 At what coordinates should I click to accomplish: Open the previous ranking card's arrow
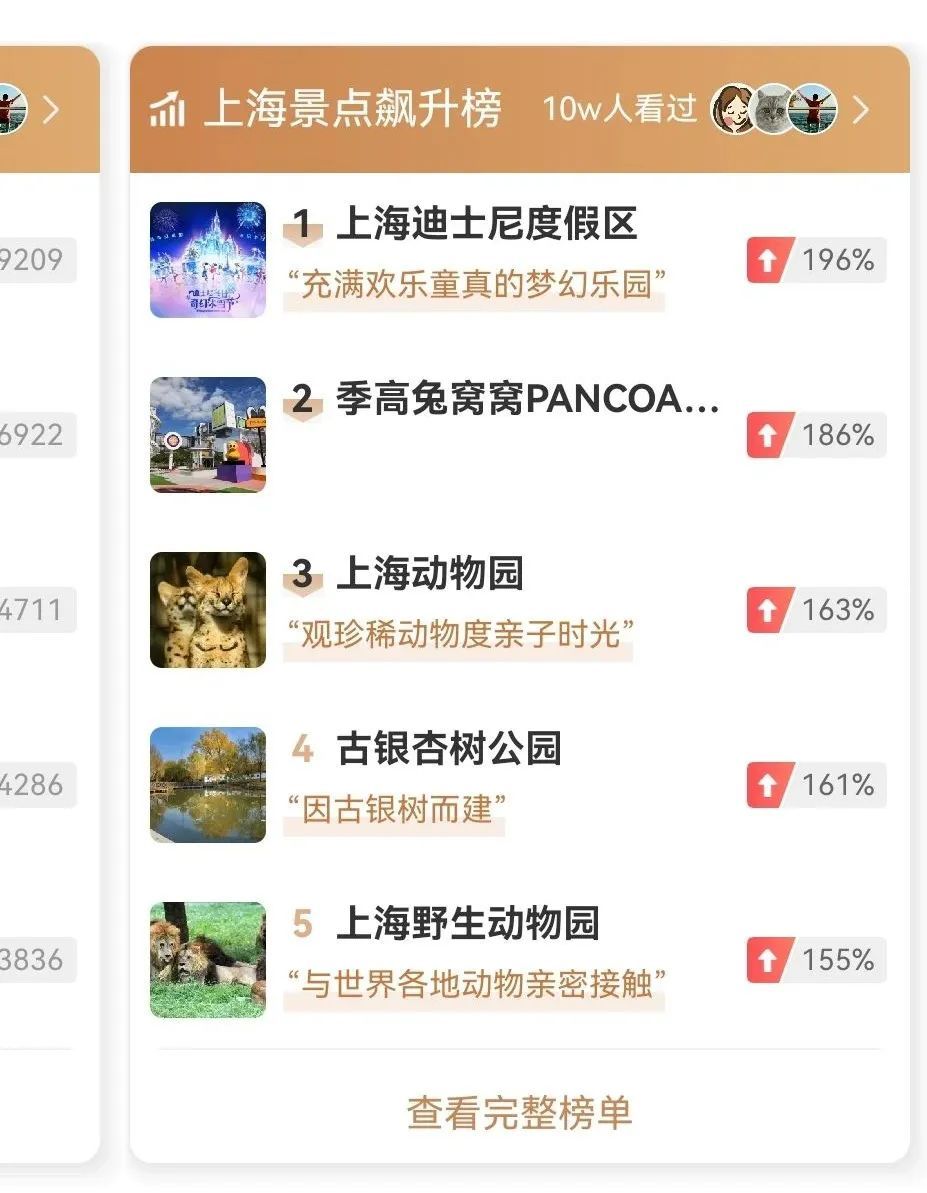point(51,110)
